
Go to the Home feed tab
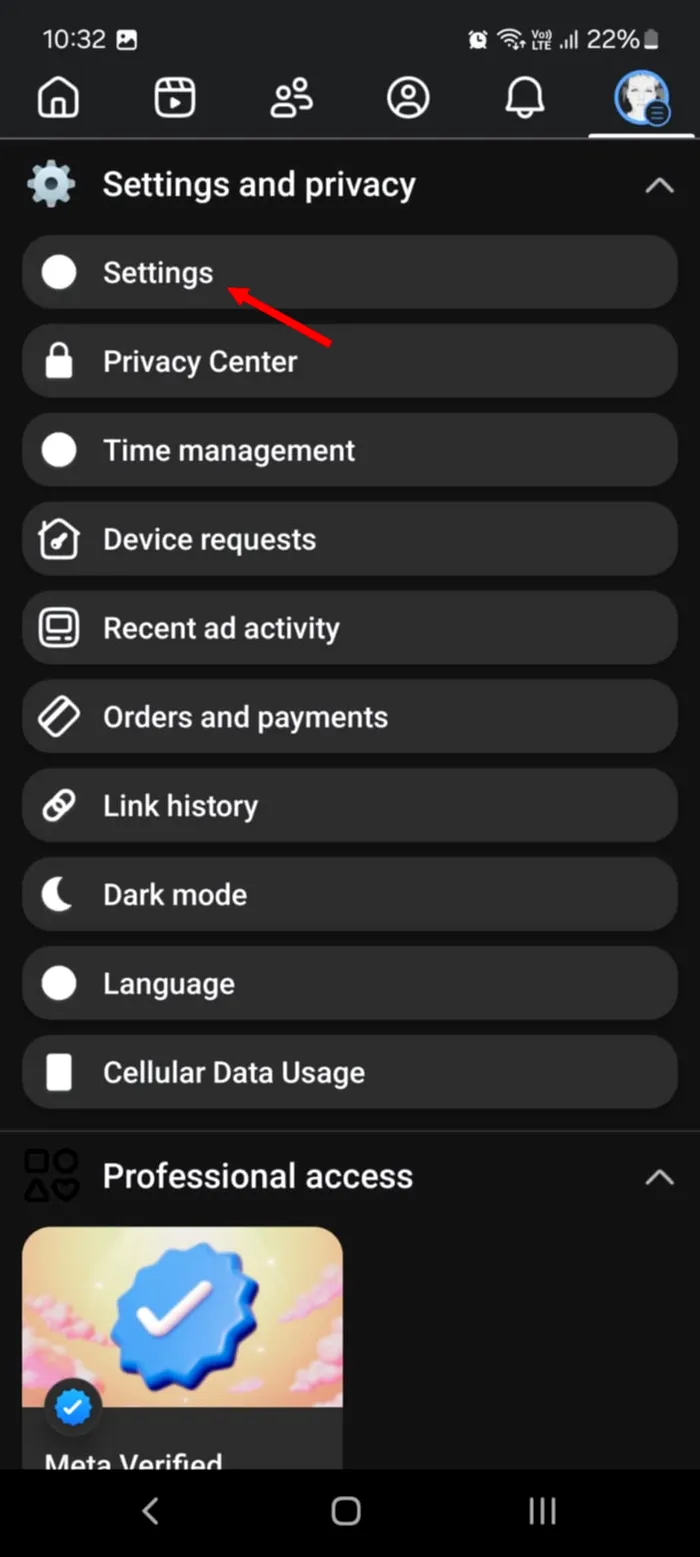59,98
